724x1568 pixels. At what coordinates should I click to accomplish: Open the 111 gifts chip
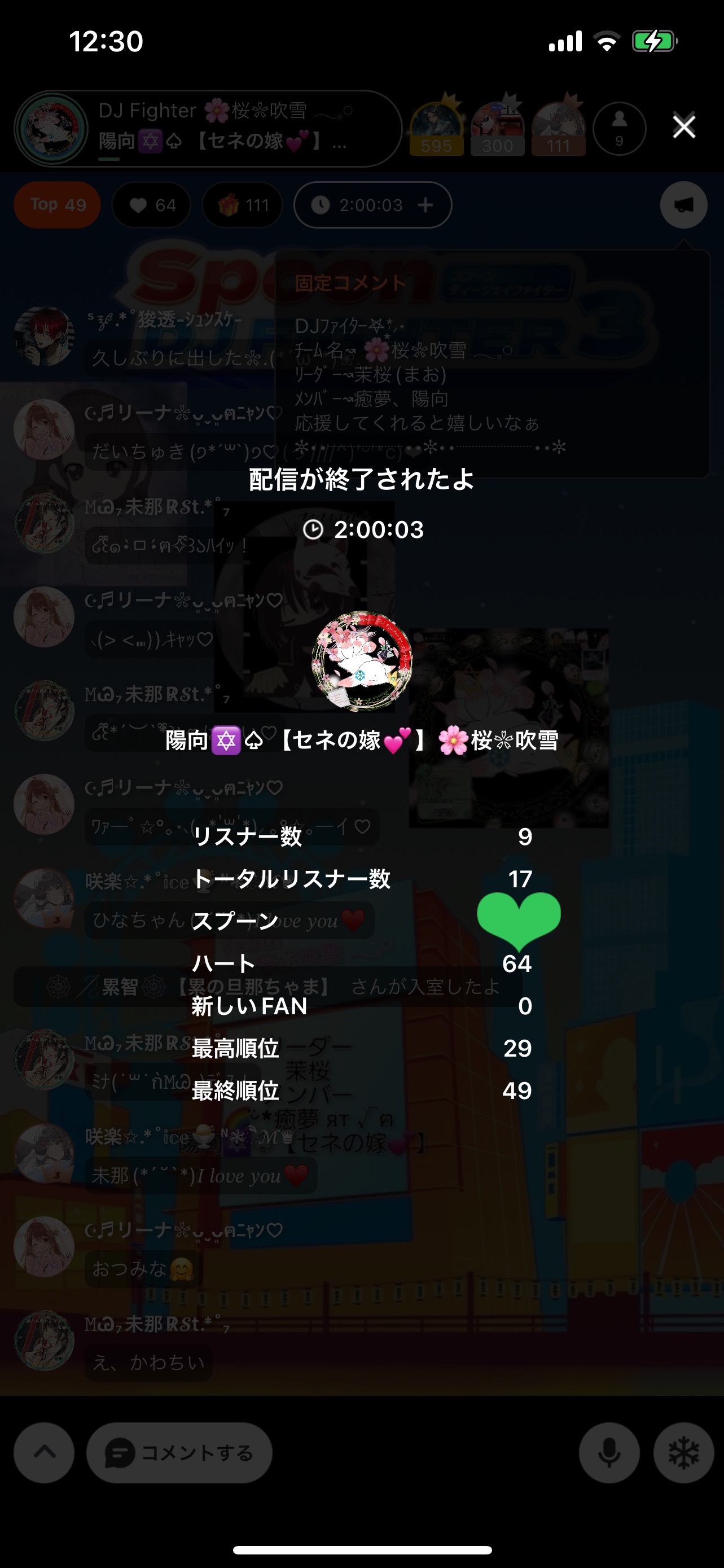coord(243,205)
